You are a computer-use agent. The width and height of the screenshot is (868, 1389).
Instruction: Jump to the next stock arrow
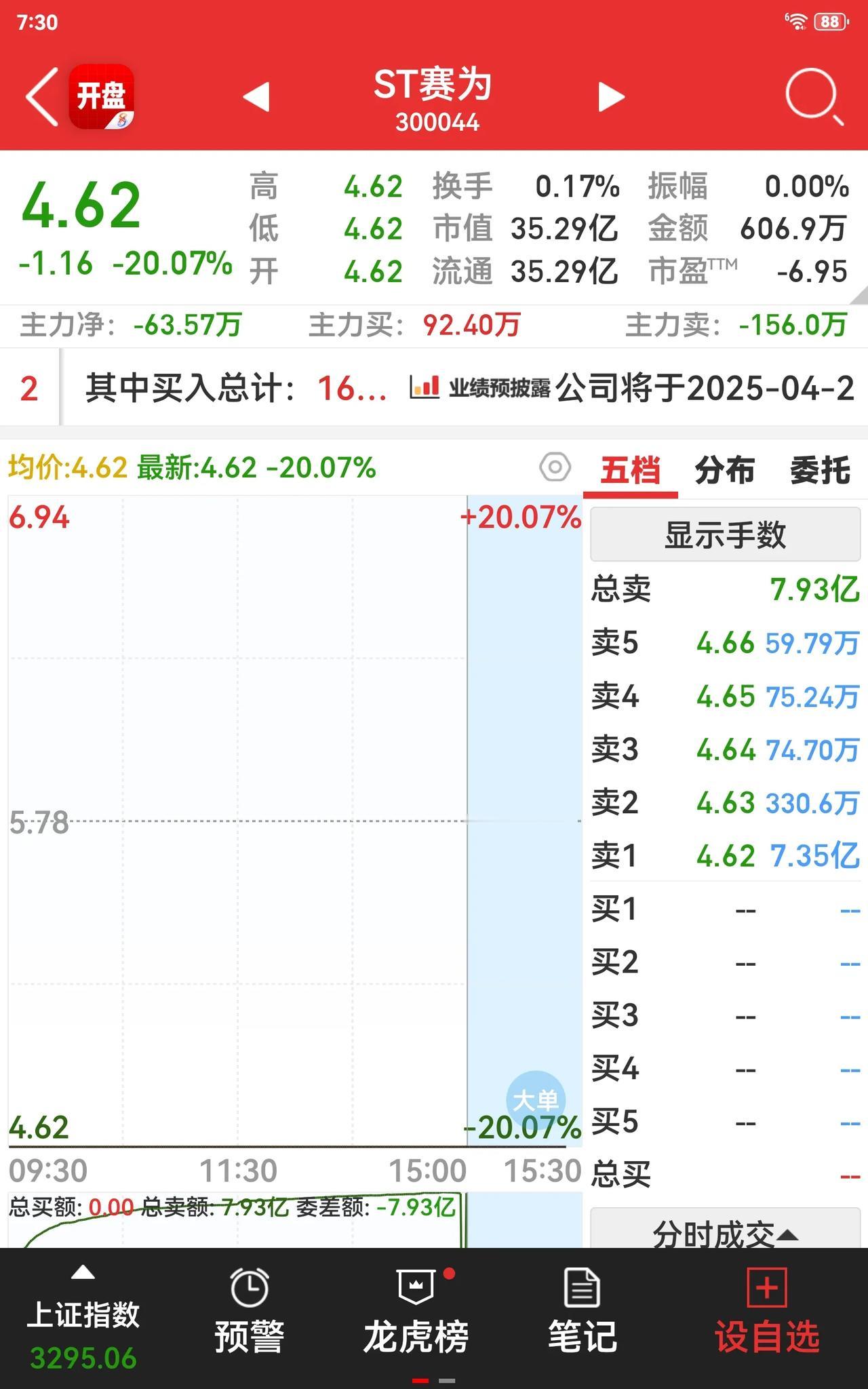click(x=610, y=96)
